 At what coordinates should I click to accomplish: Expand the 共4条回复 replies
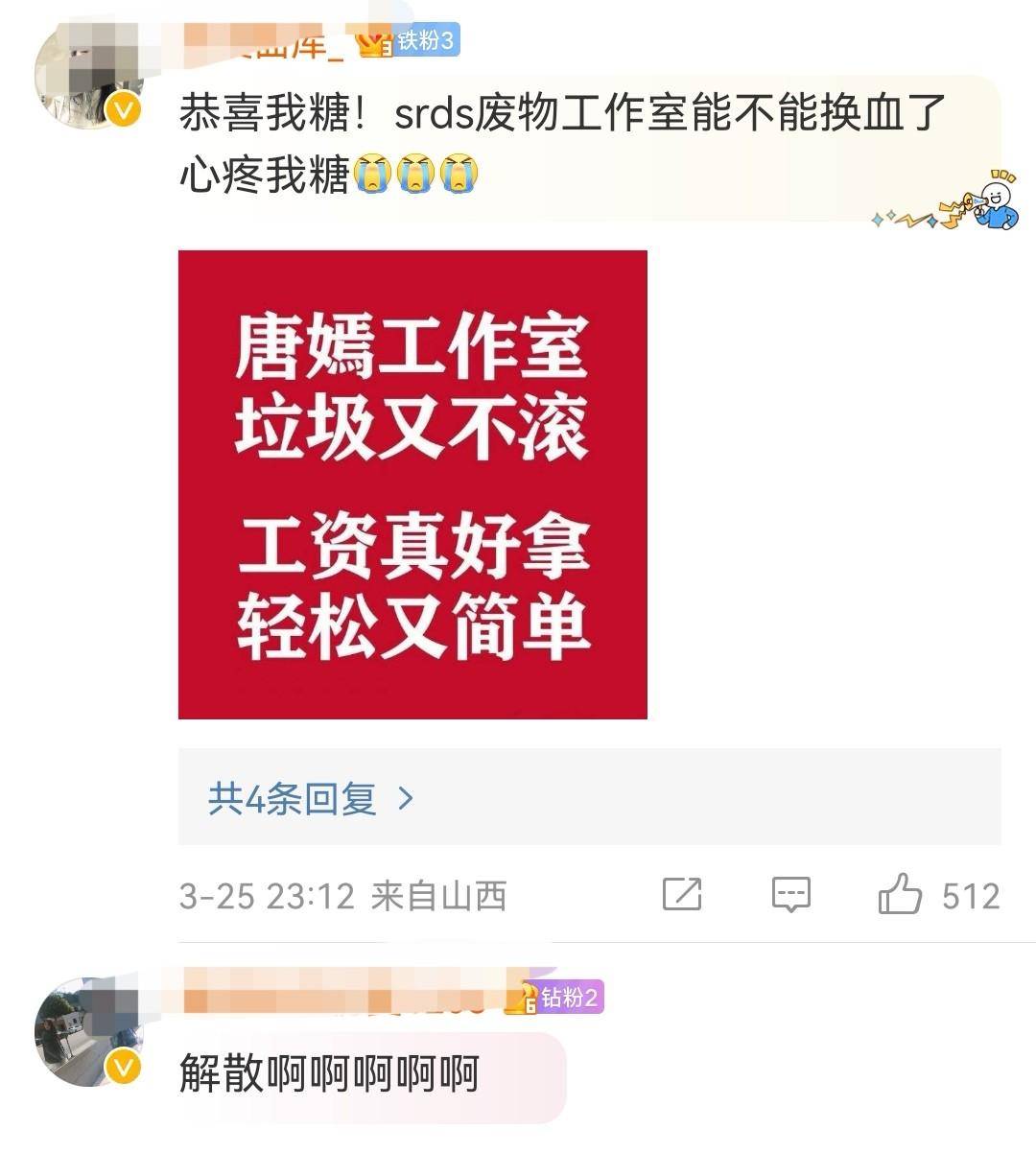(x=311, y=798)
